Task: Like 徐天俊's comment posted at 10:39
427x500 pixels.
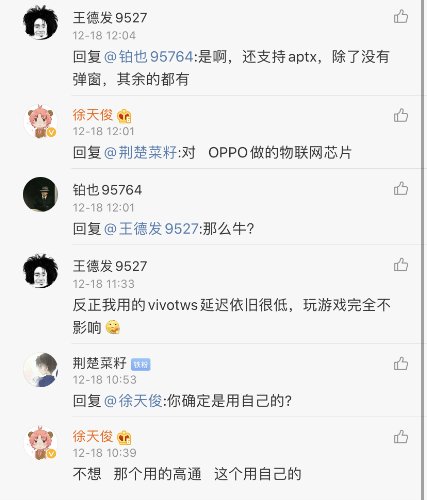Action: pyautogui.click(x=401, y=437)
